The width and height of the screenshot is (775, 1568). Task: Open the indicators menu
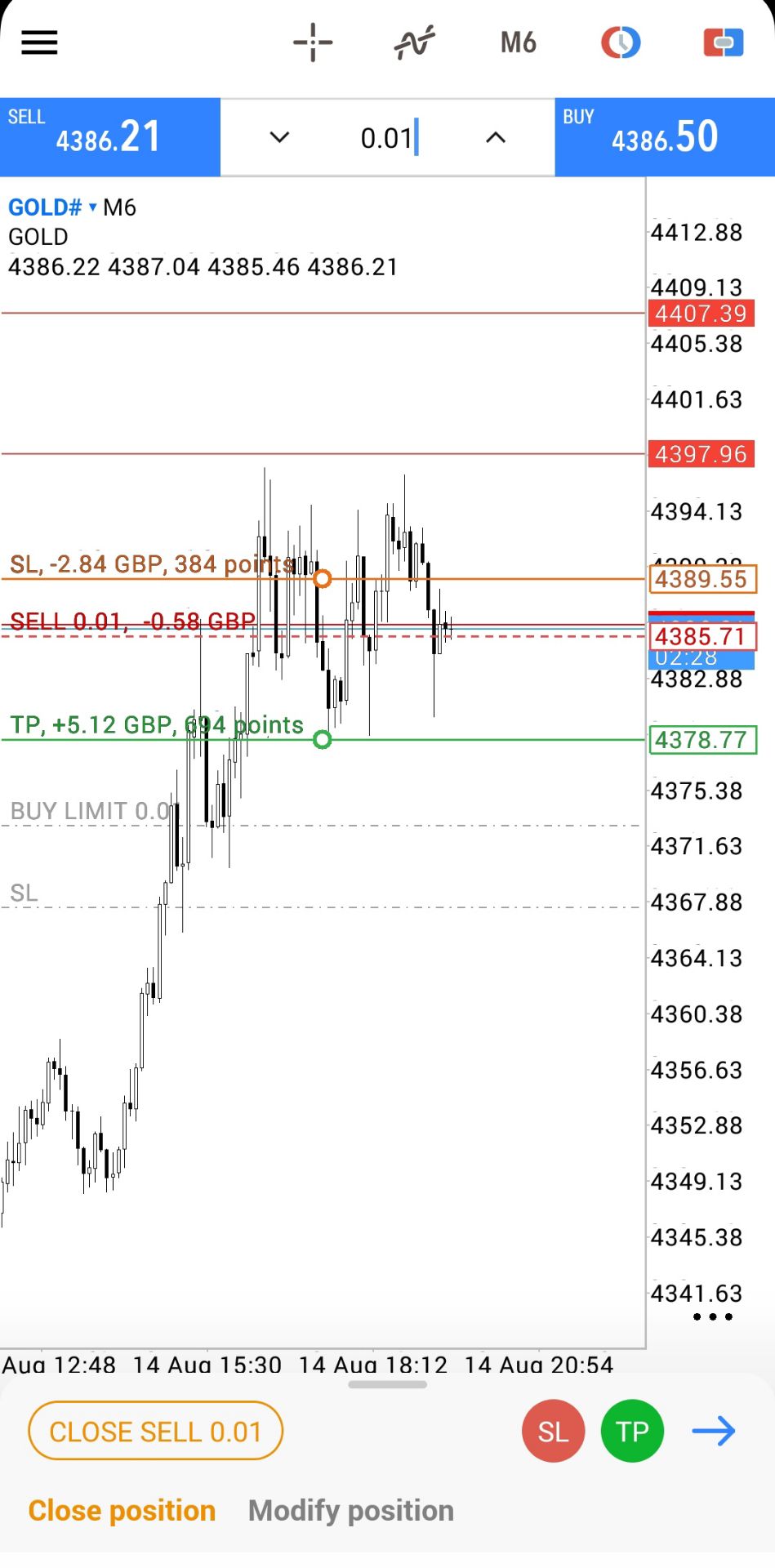415,42
